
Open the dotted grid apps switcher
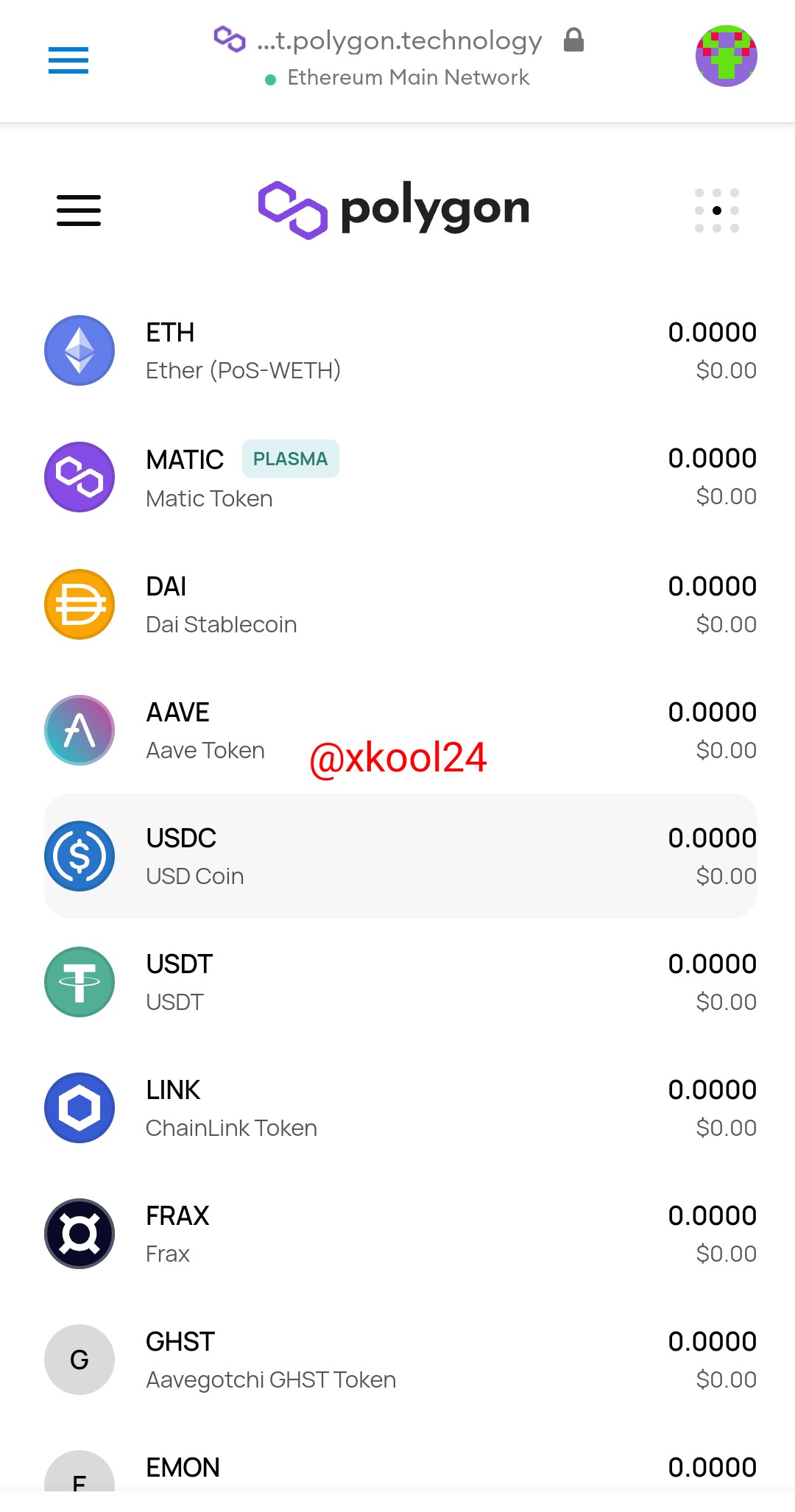(x=716, y=211)
